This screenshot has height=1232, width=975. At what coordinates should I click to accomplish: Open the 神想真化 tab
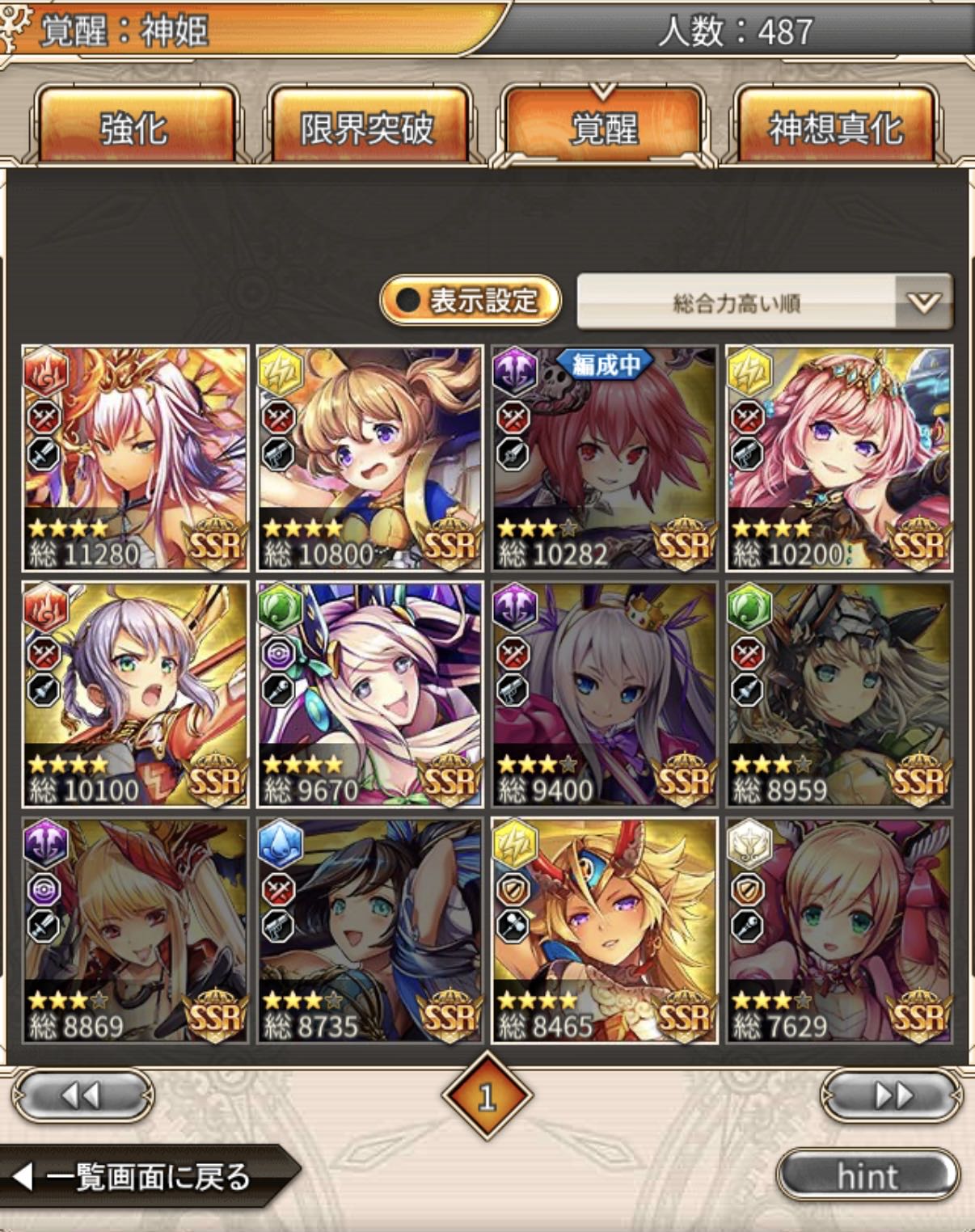(836, 128)
